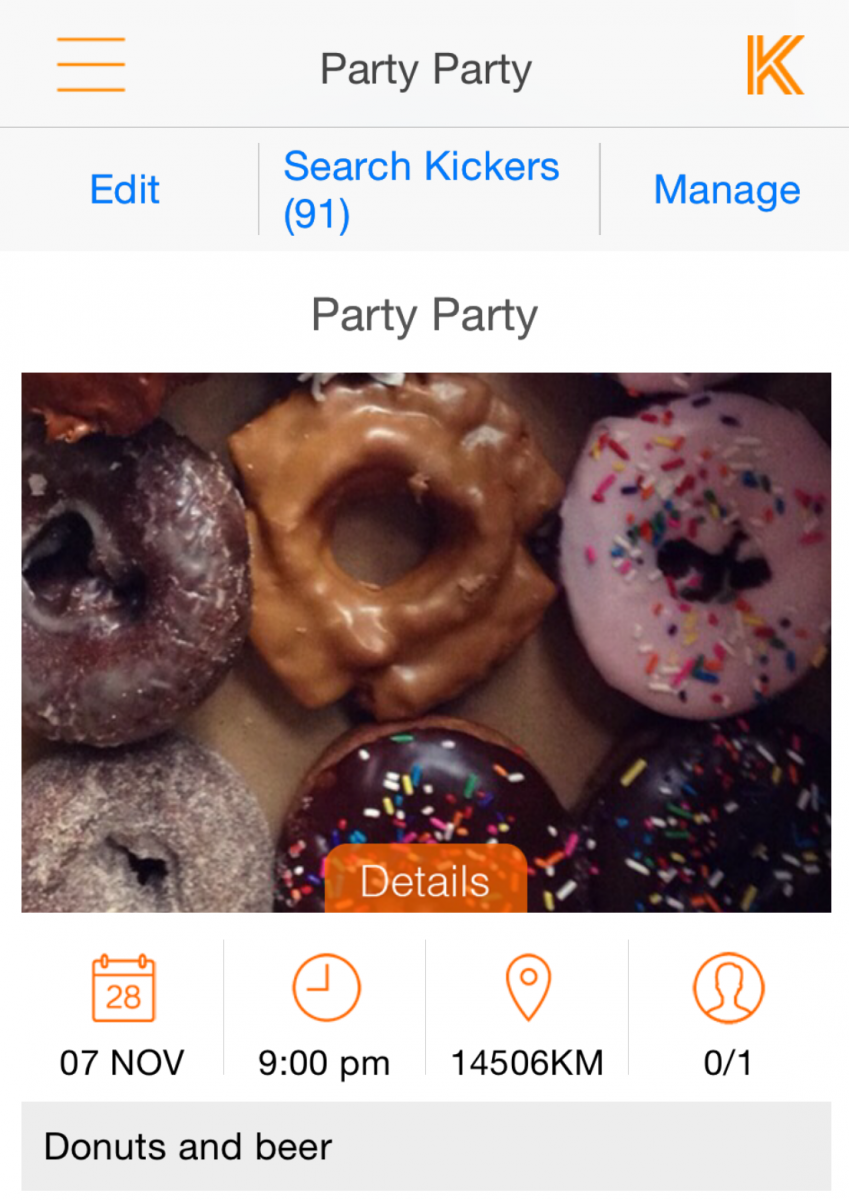Image resolution: width=849 pixels, height=1200 pixels.
Task: Edit the Party Party event
Action: (x=125, y=189)
